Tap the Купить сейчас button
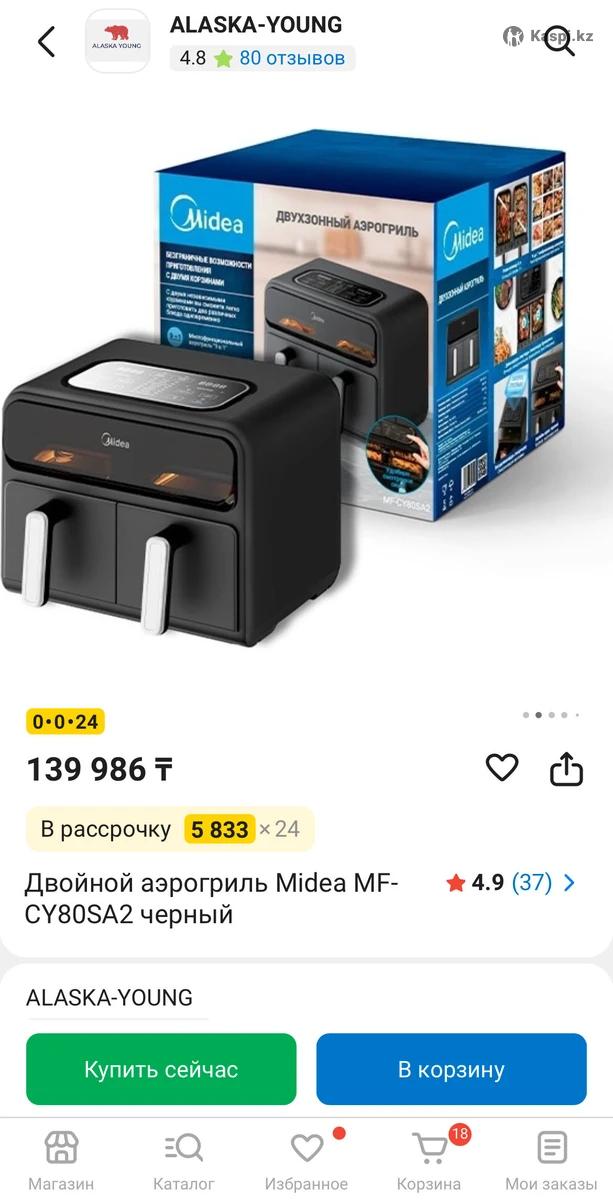The image size is (613, 1200). pos(161,1069)
